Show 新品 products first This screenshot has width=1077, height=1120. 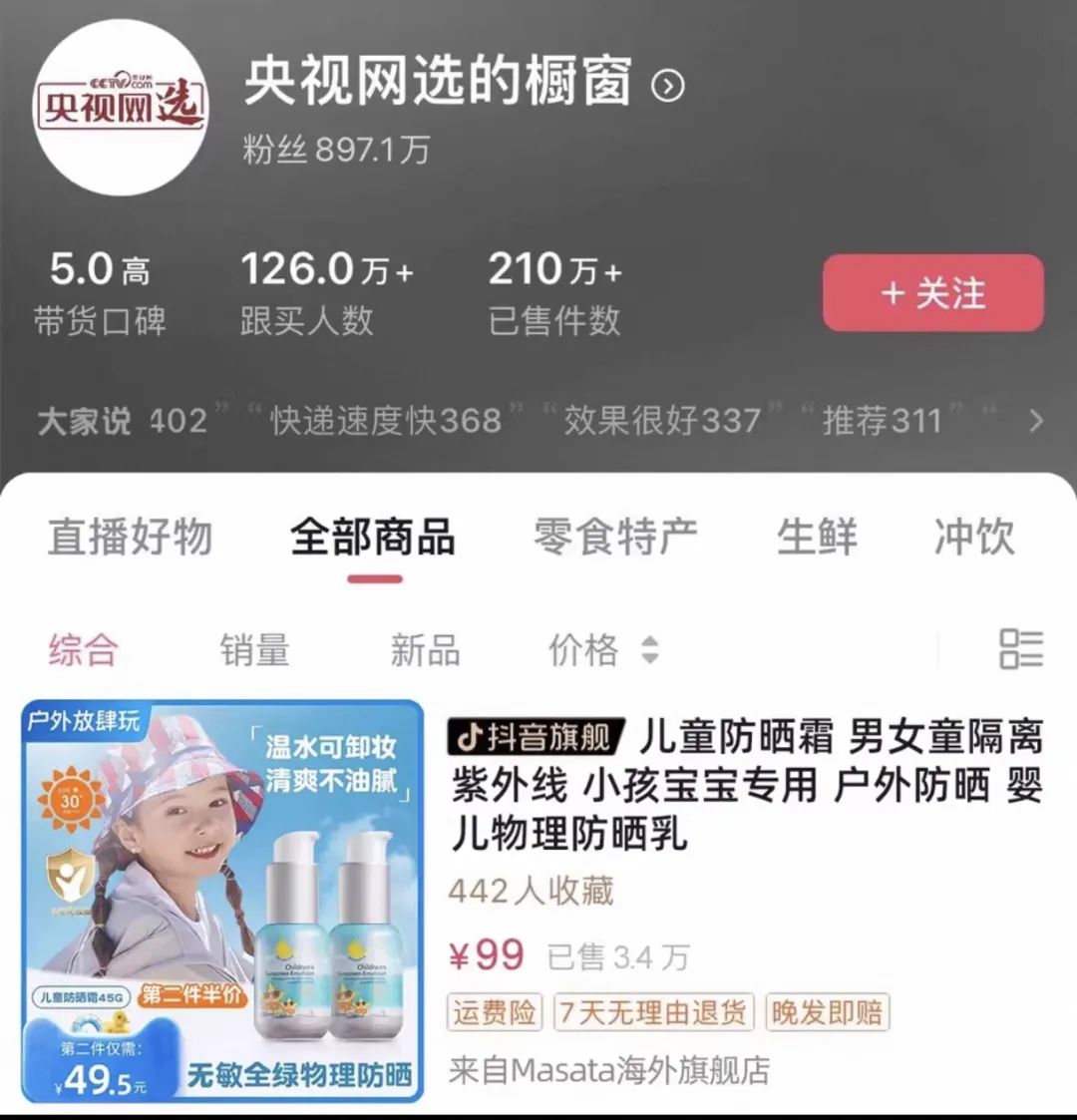tap(425, 650)
